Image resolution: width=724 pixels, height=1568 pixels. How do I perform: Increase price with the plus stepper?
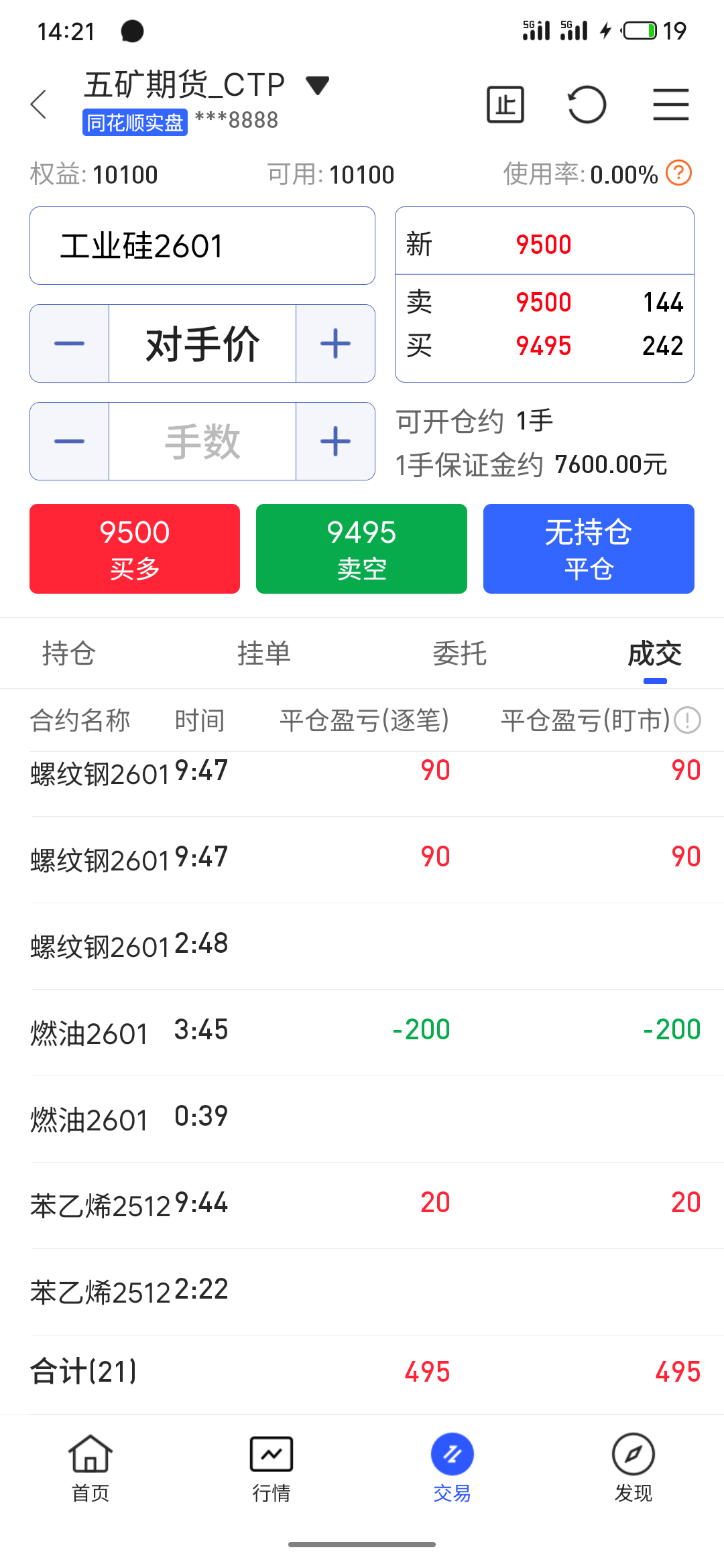tap(335, 343)
